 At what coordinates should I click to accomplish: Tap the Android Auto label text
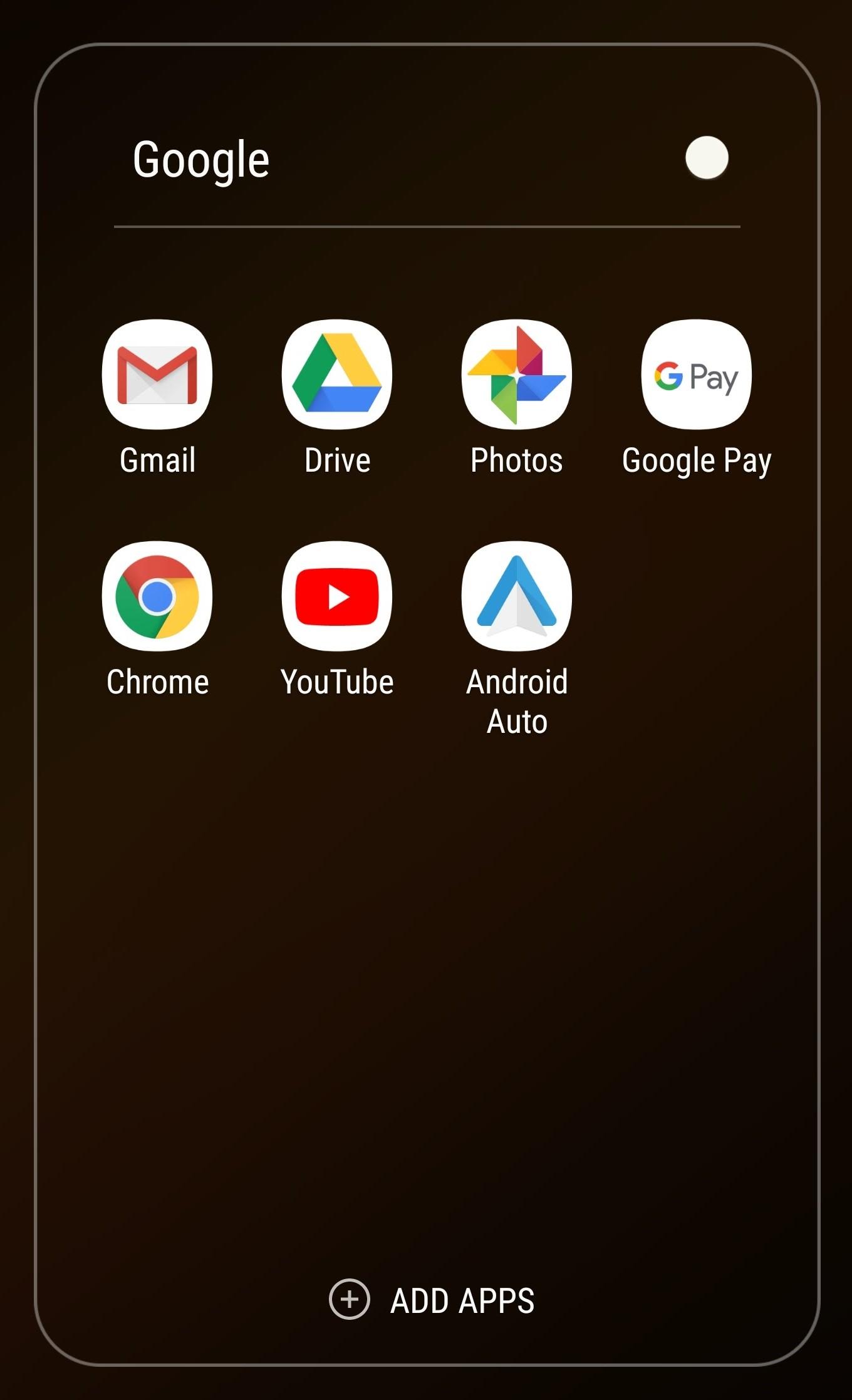(517, 701)
